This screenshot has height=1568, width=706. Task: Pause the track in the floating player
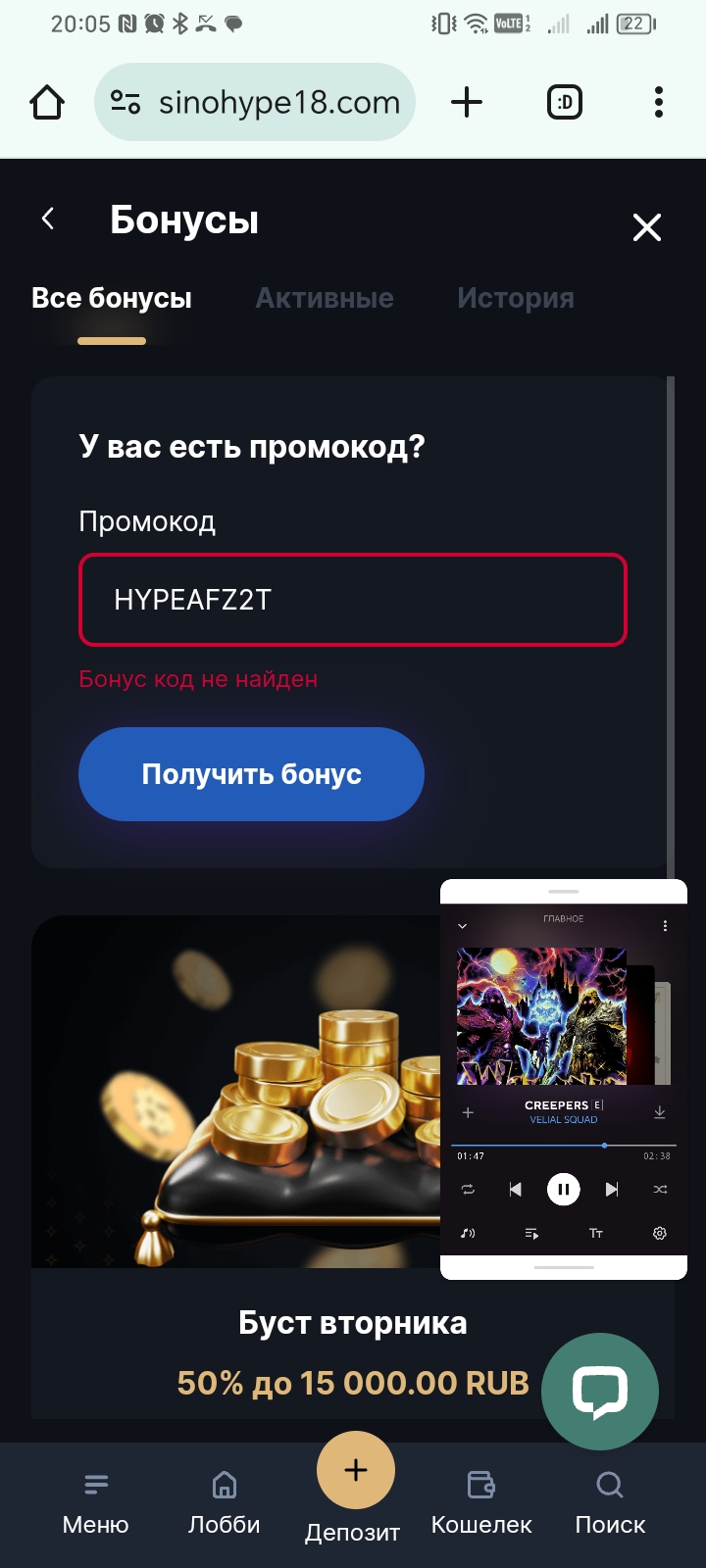point(563,1190)
